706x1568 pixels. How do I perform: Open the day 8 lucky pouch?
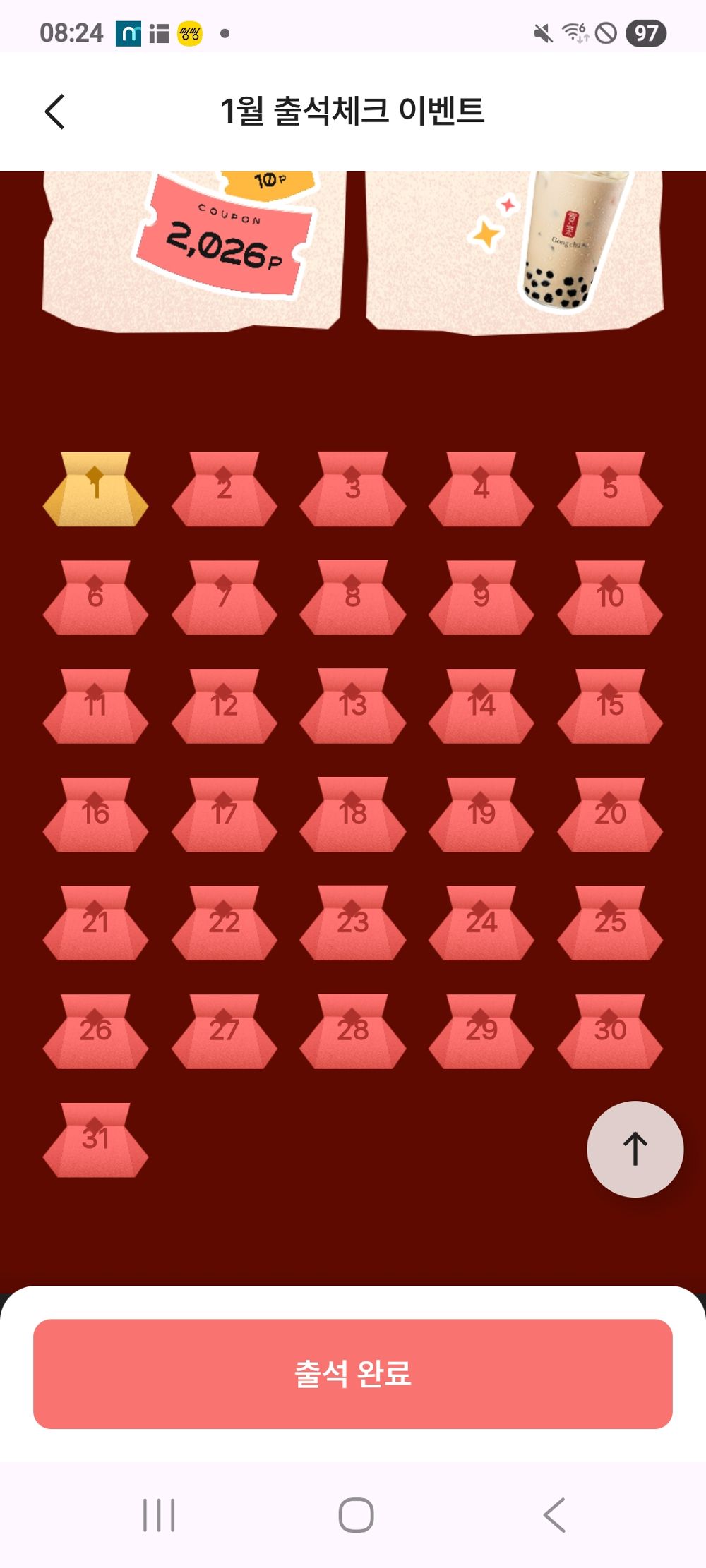coord(352,598)
